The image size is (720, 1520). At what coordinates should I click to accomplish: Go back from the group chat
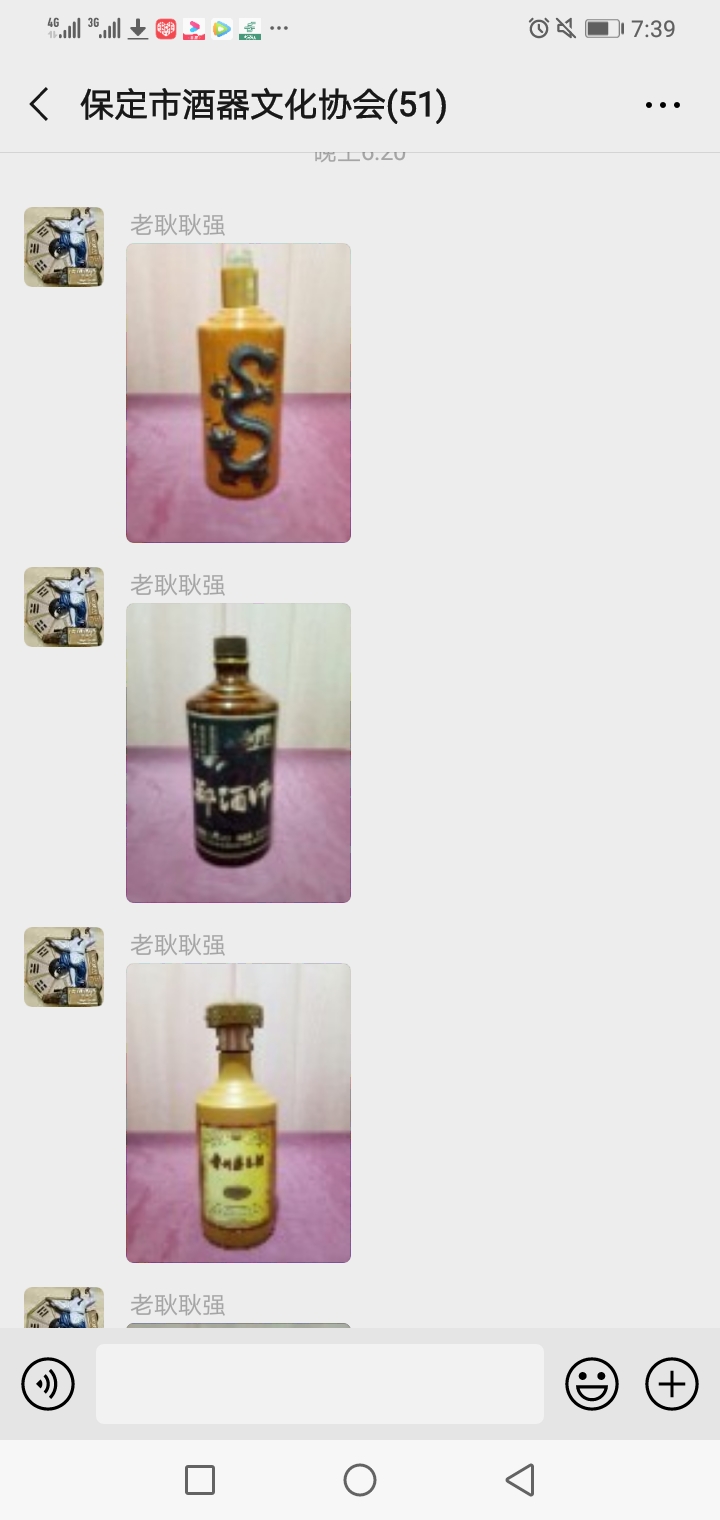(40, 104)
